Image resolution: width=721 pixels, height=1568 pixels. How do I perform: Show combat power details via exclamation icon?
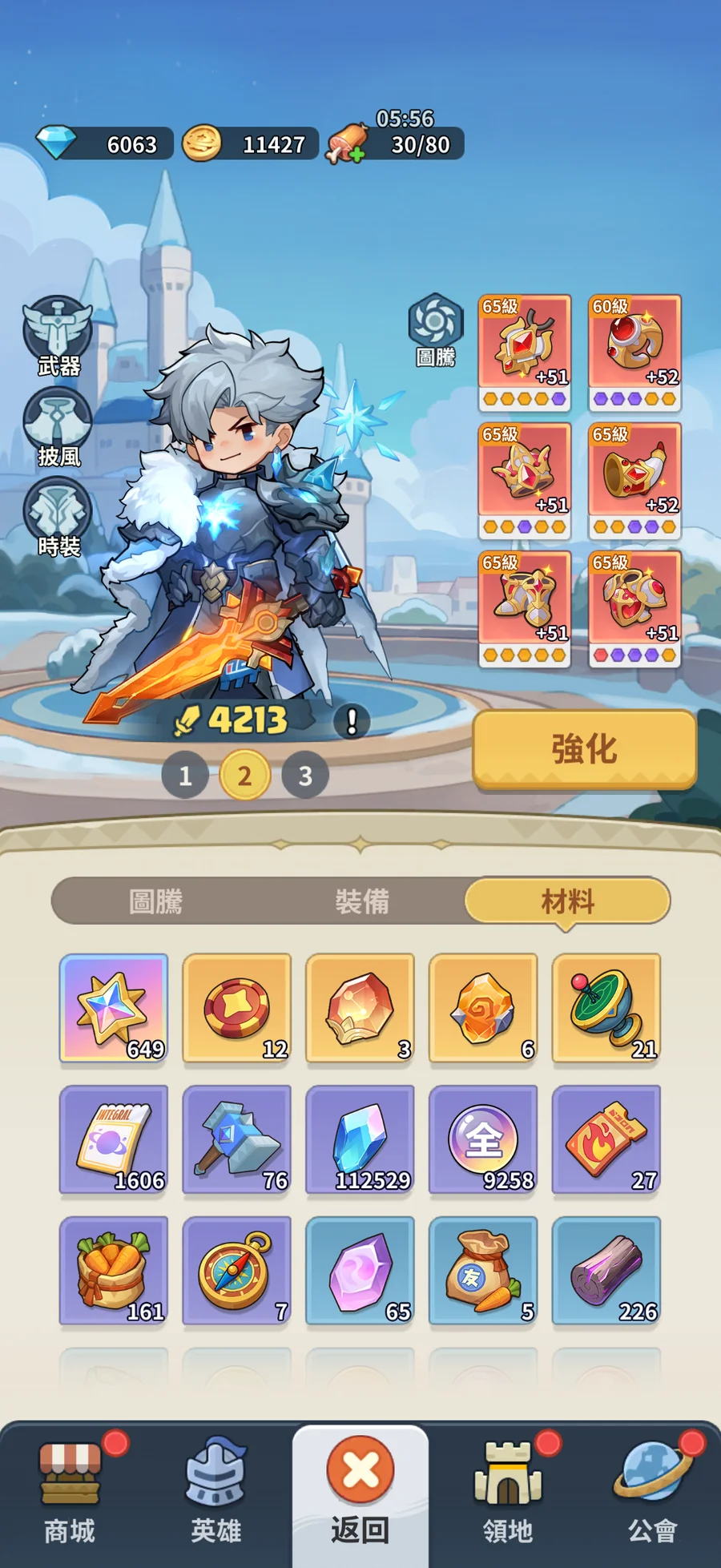[x=351, y=721]
